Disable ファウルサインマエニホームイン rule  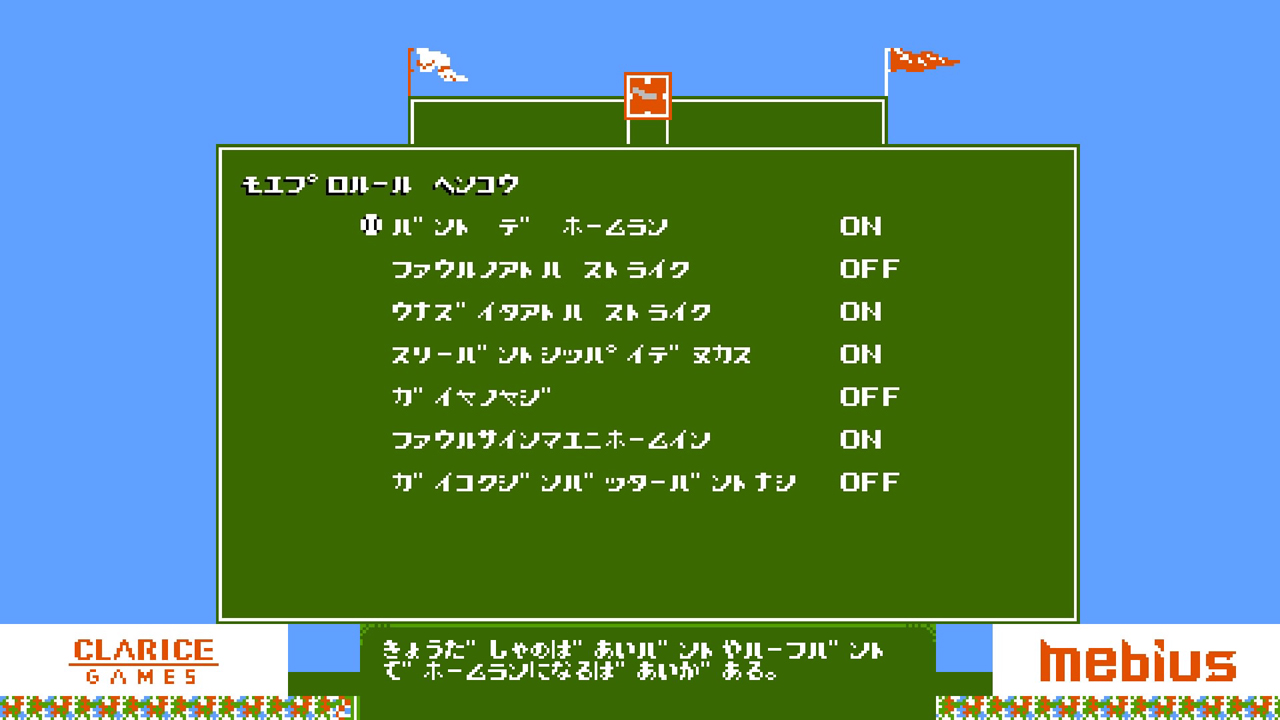(x=860, y=440)
